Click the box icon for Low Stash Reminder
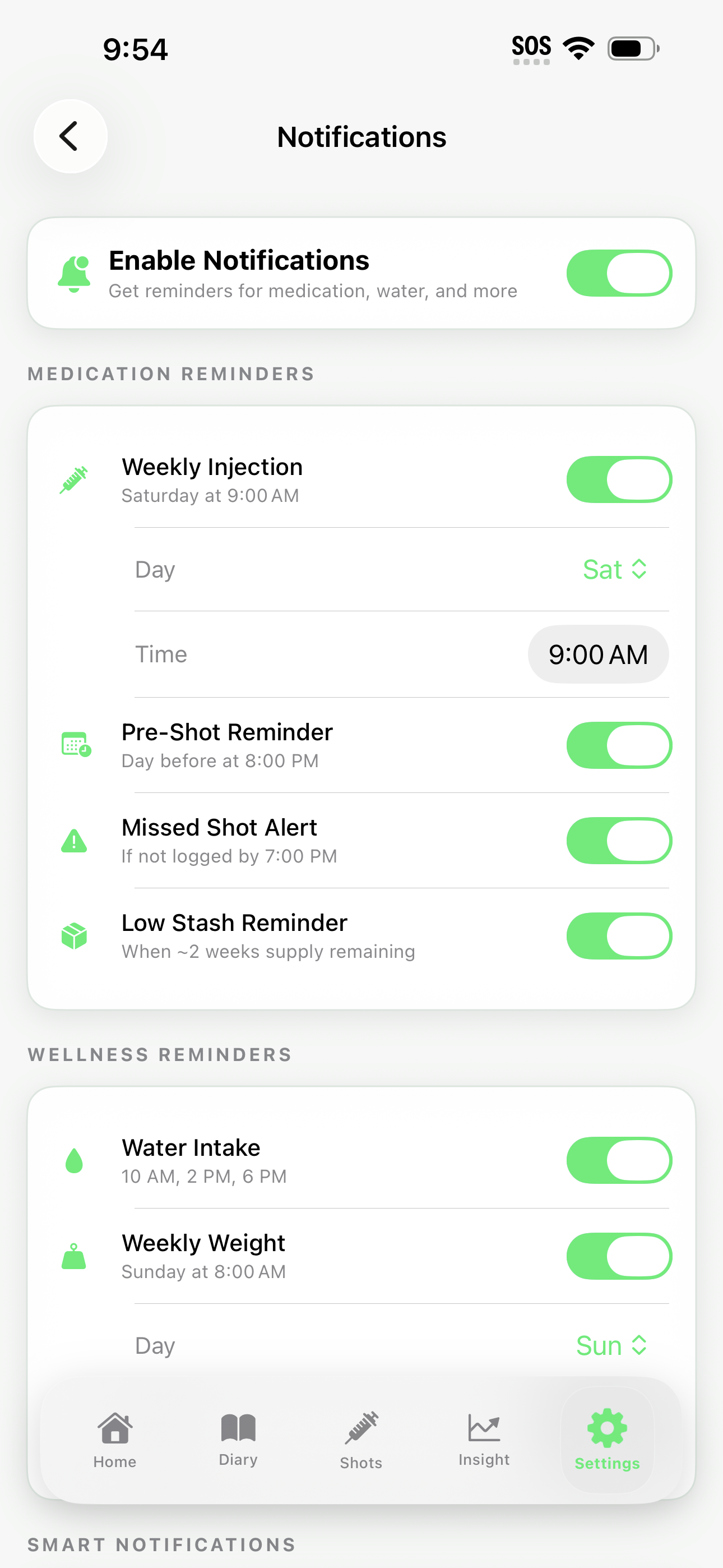This screenshot has width=723, height=1568. [x=74, y=935]
